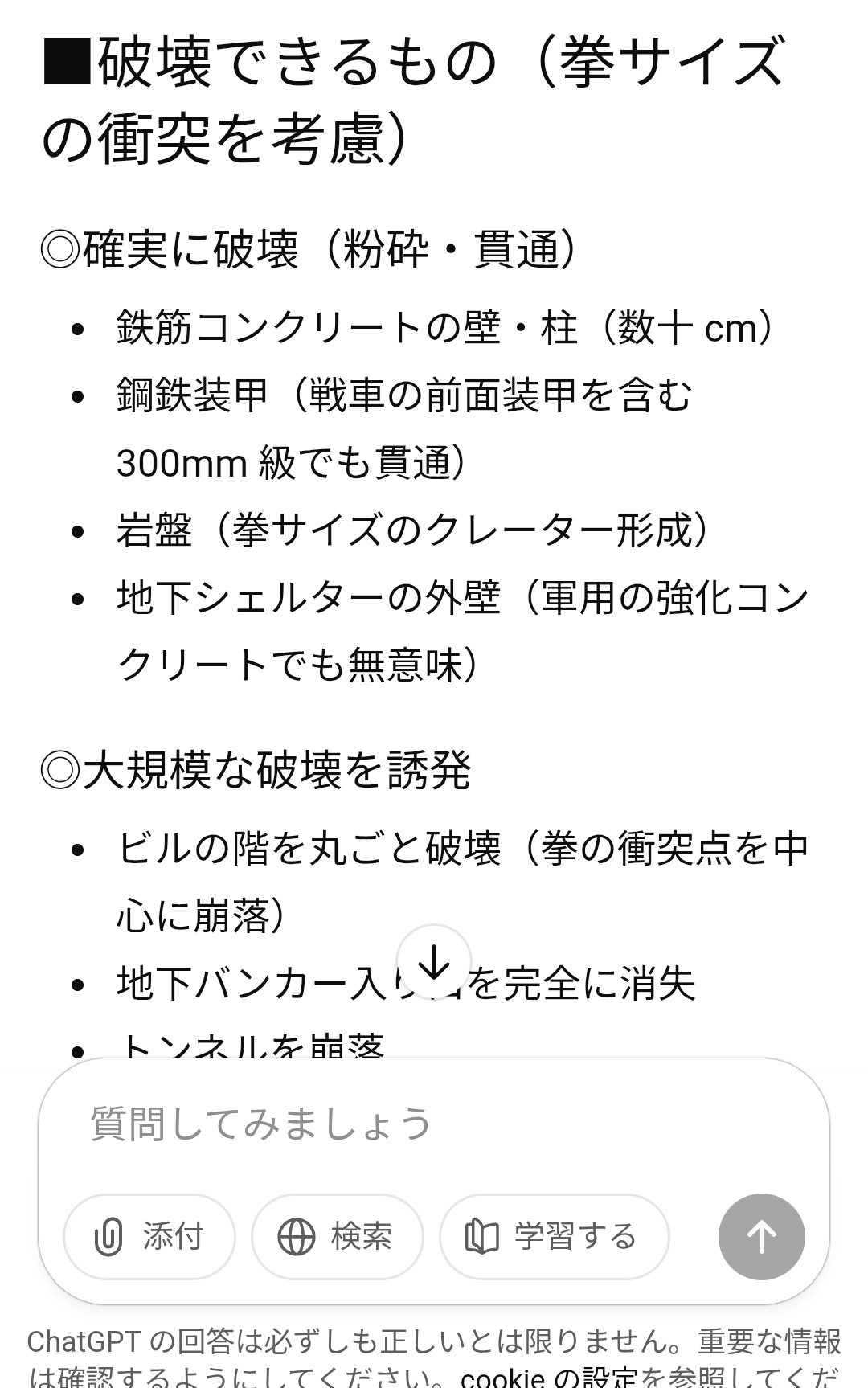Select the 学習する study mode chip
The width and height of the screenshot is (868, 1388).
tap(554, 1236)
